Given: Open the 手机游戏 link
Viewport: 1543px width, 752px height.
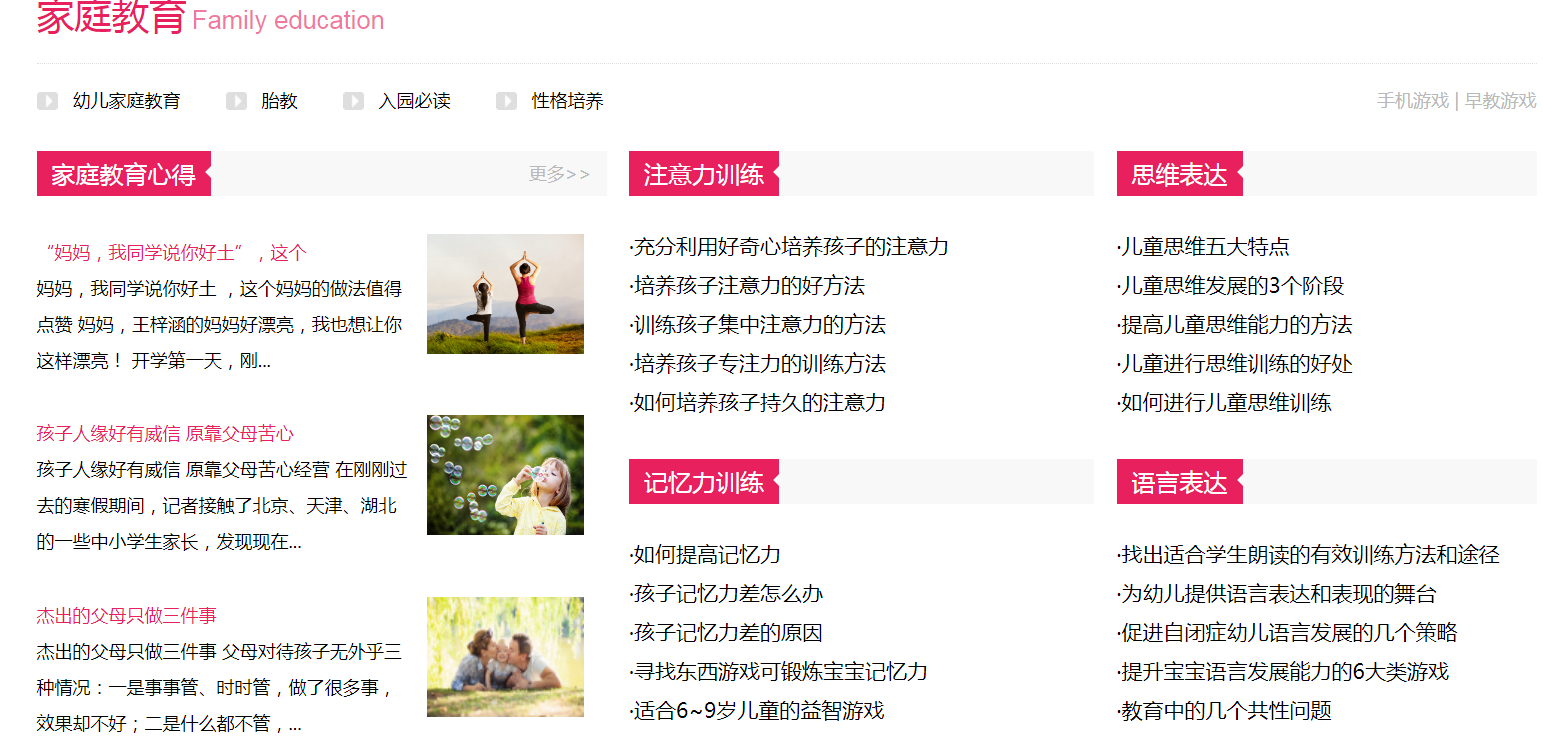Looking at the screenshot, I should click(1412, 101).
